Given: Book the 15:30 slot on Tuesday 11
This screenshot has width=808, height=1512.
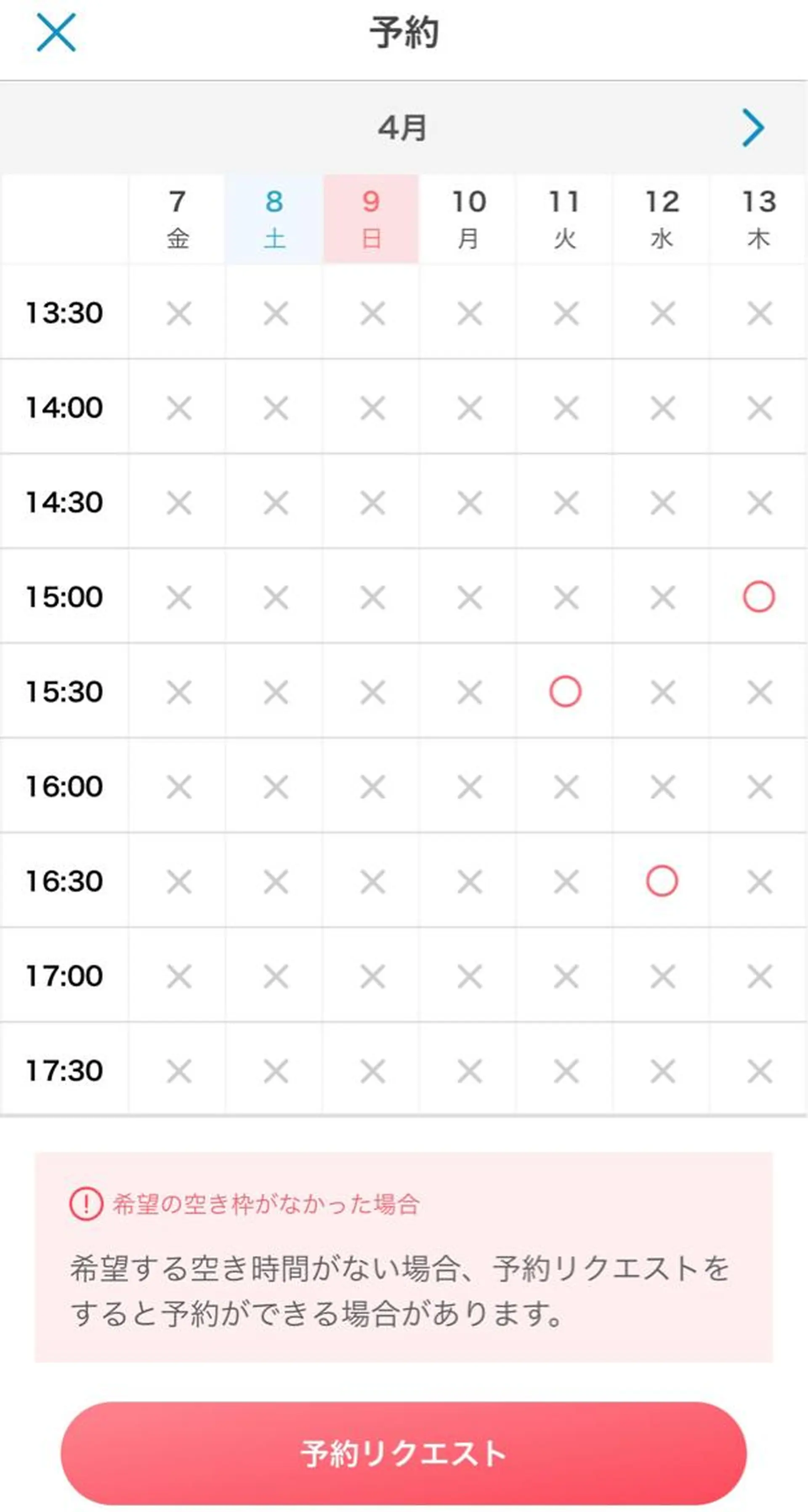Looking at the screenshot, I should 565,691.
